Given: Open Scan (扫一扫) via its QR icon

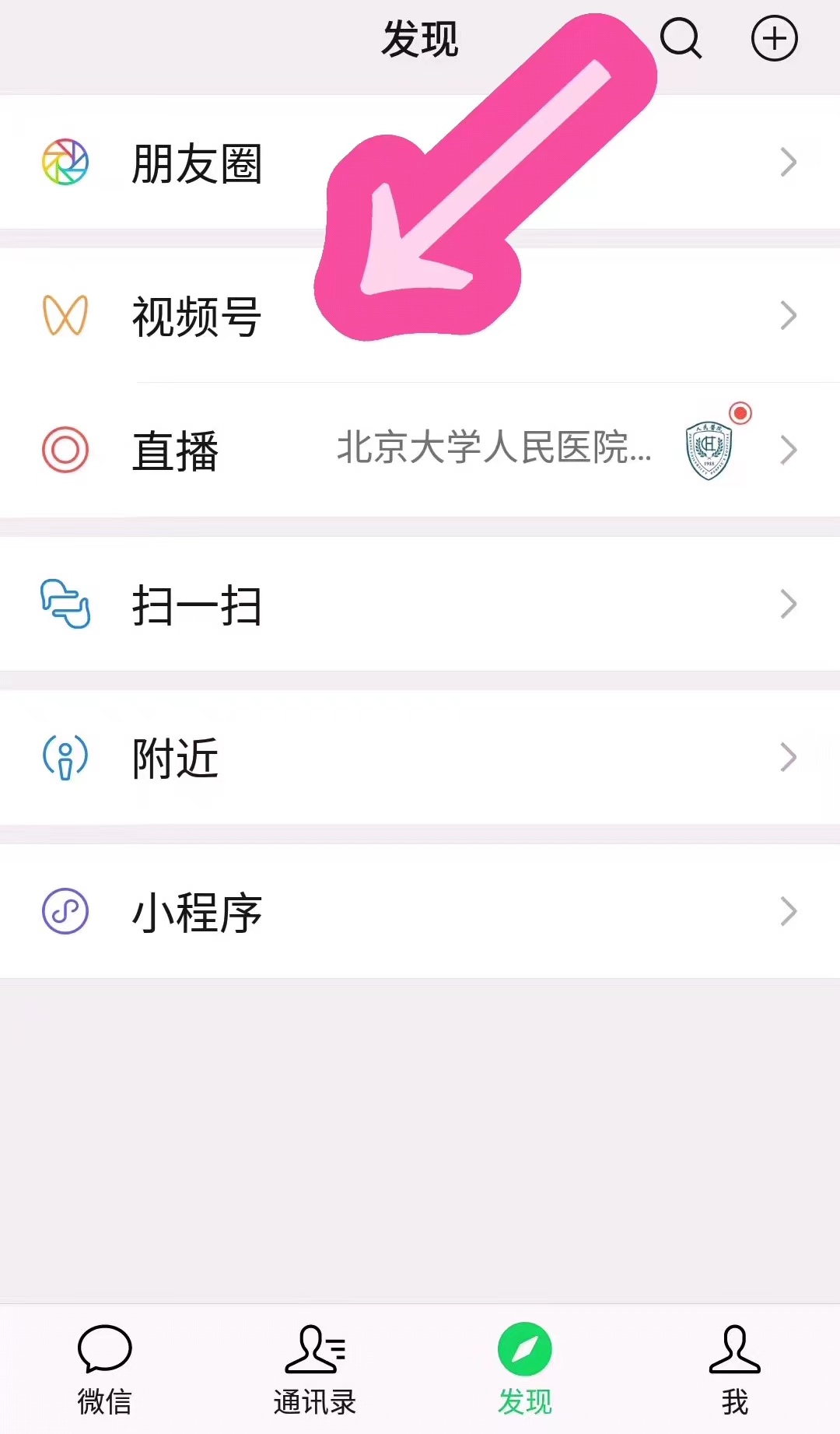Looking at the screenshot, I should (x=67, y=603).
